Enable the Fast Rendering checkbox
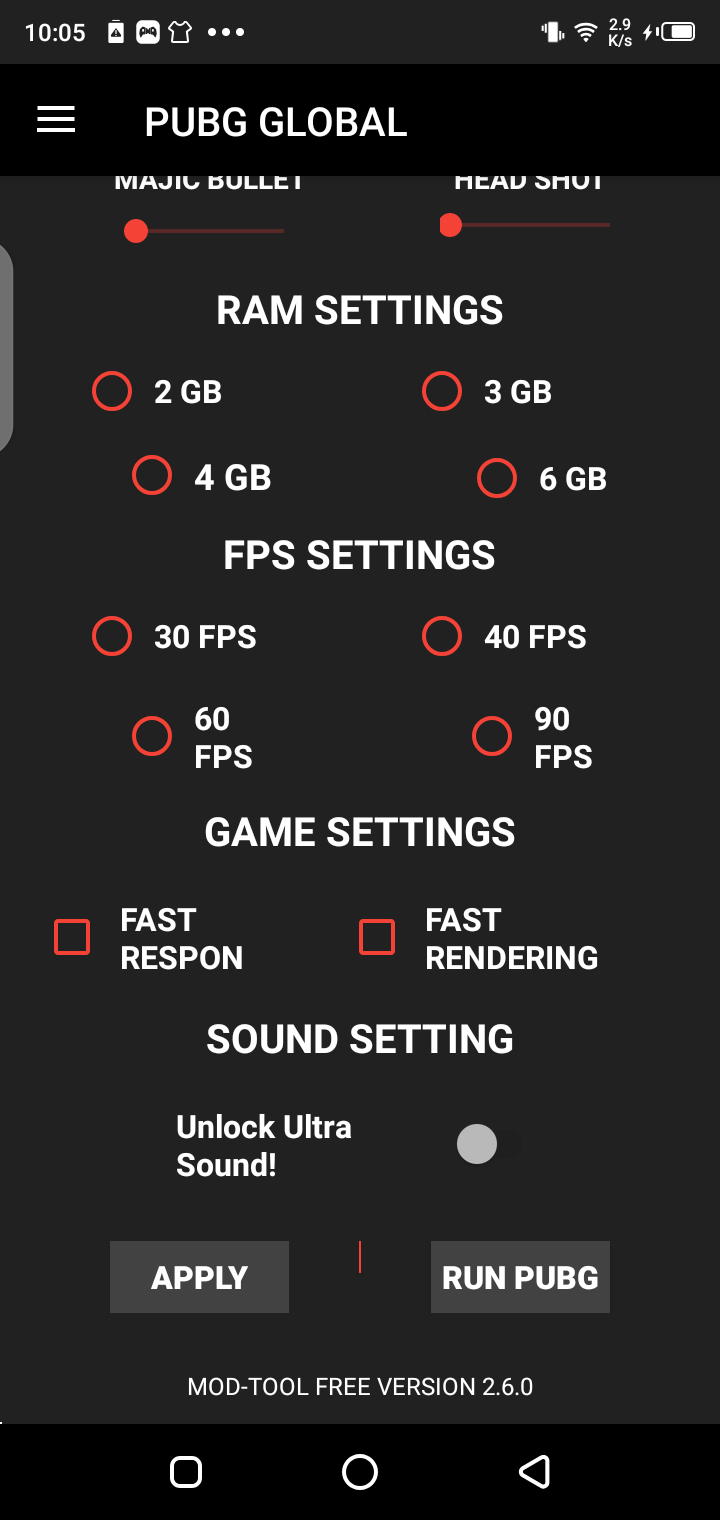 pos(377,938)
